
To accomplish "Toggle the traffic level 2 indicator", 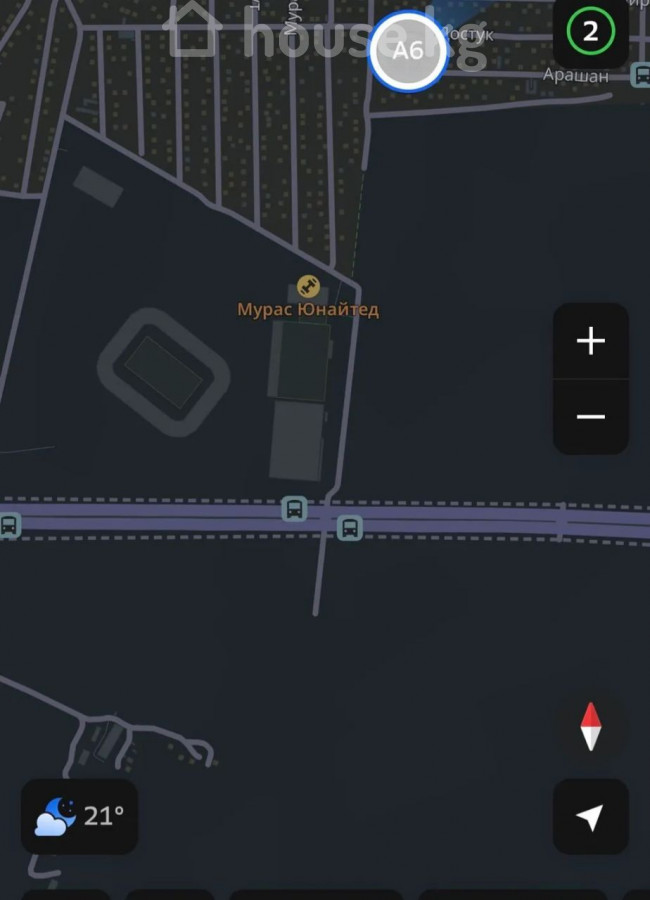I will [590, 32].
